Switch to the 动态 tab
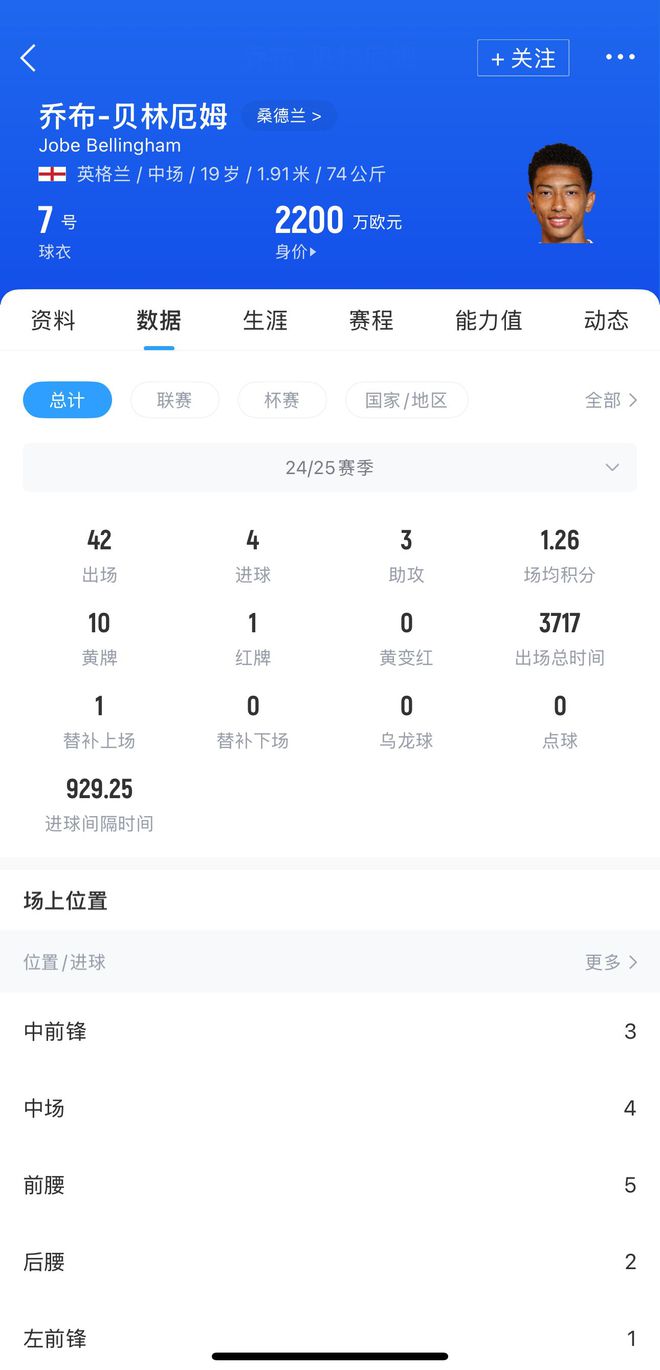The image size is (660, 1370). [606, 320]
